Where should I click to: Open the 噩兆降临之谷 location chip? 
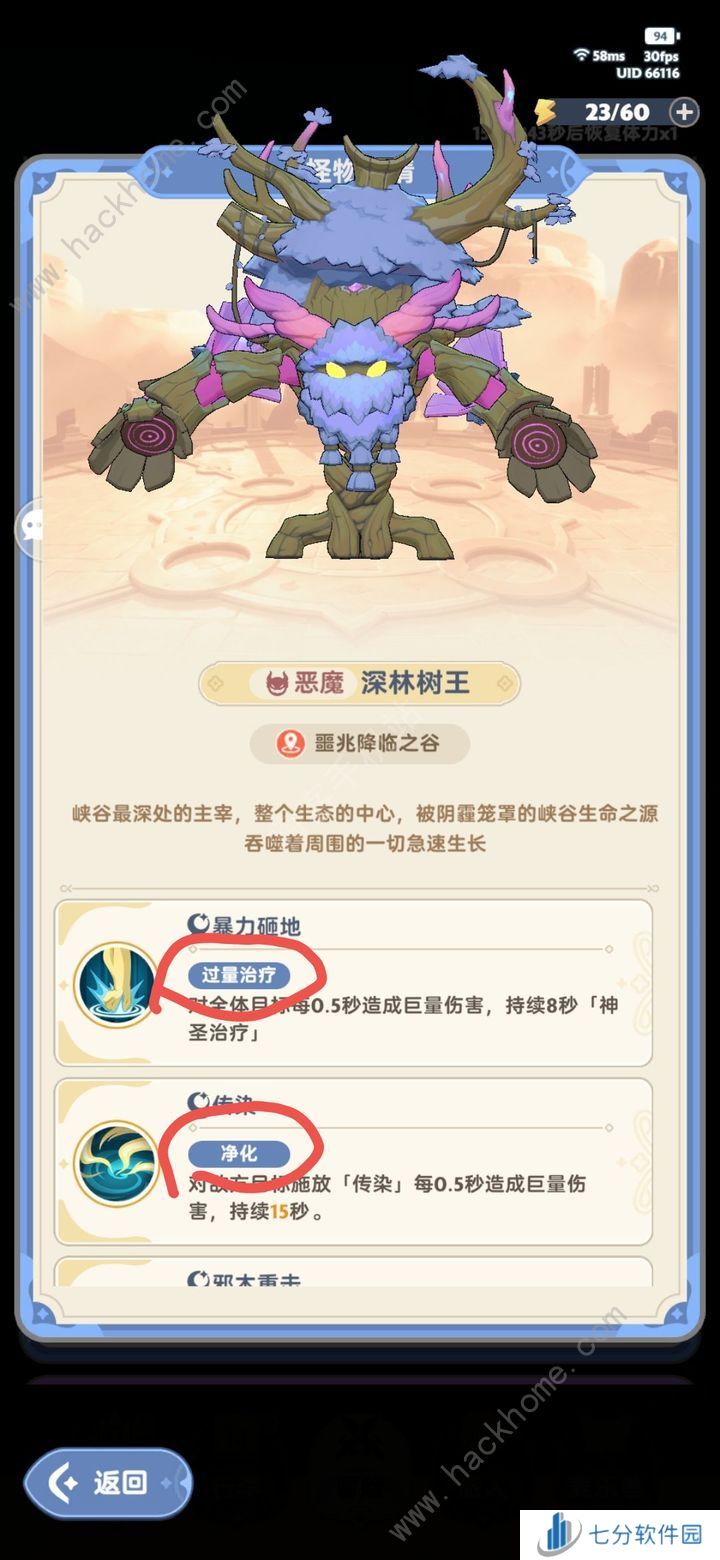click(x=359, y=743)
